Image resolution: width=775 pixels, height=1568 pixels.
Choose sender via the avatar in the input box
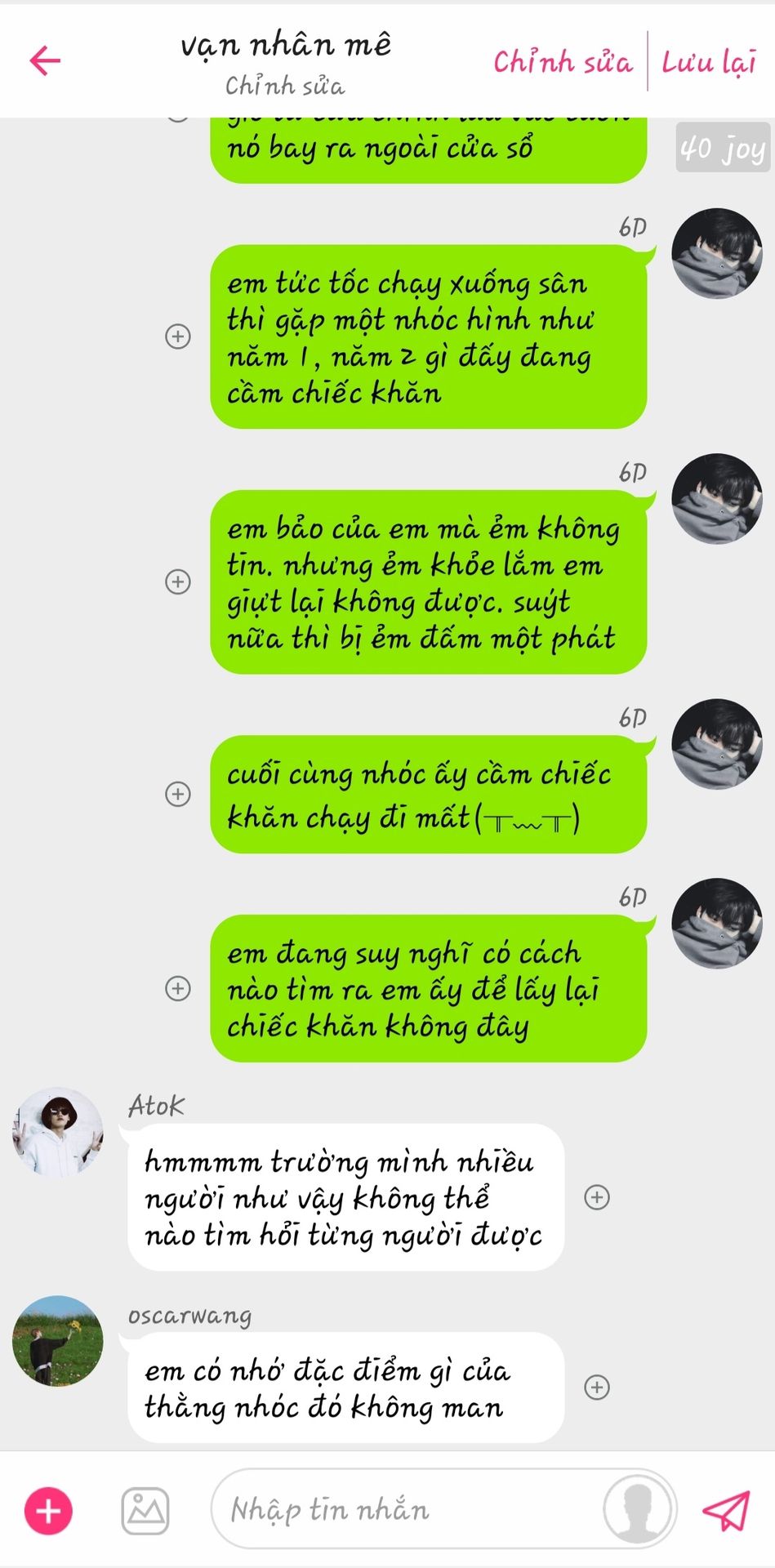(639, 1510)
